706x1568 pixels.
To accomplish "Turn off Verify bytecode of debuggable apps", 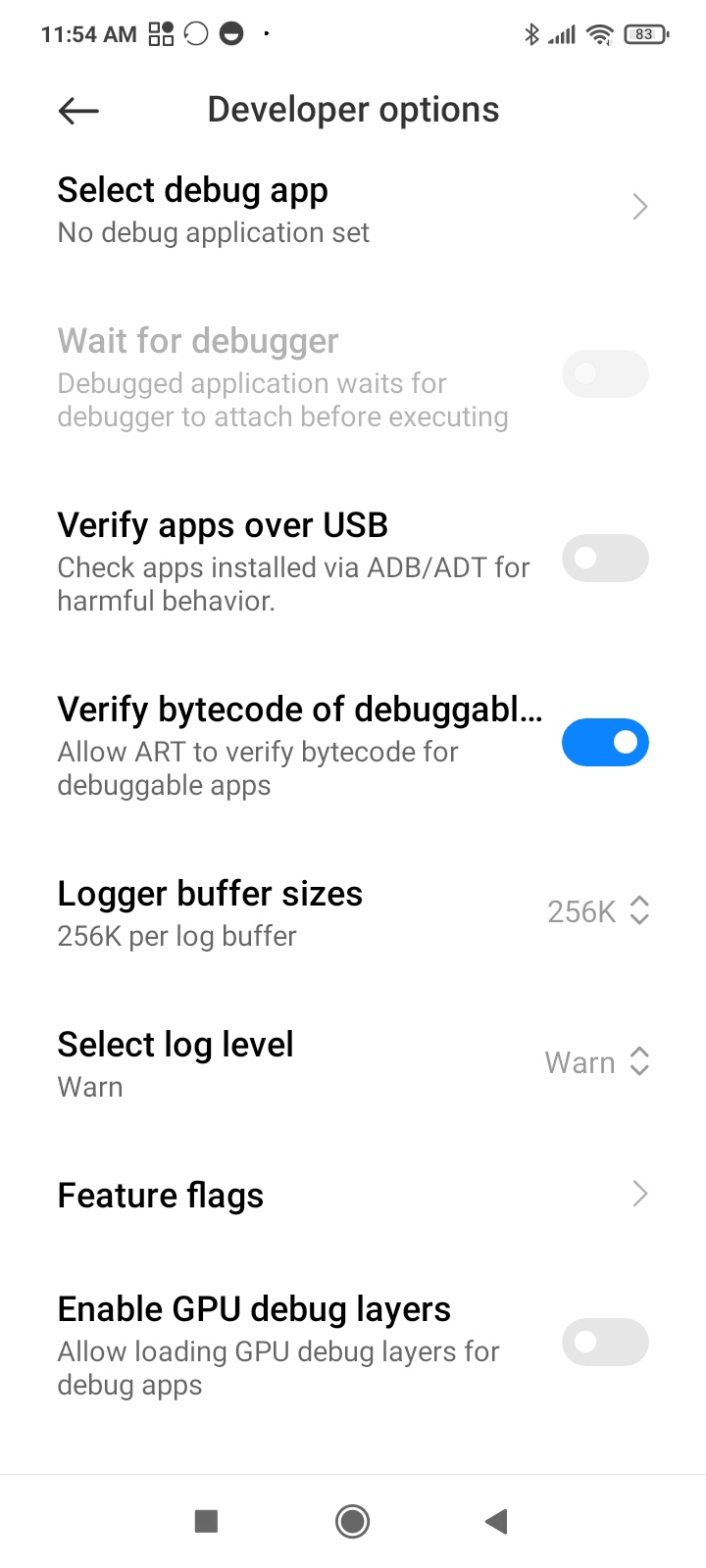I will (x=604, y=743).
